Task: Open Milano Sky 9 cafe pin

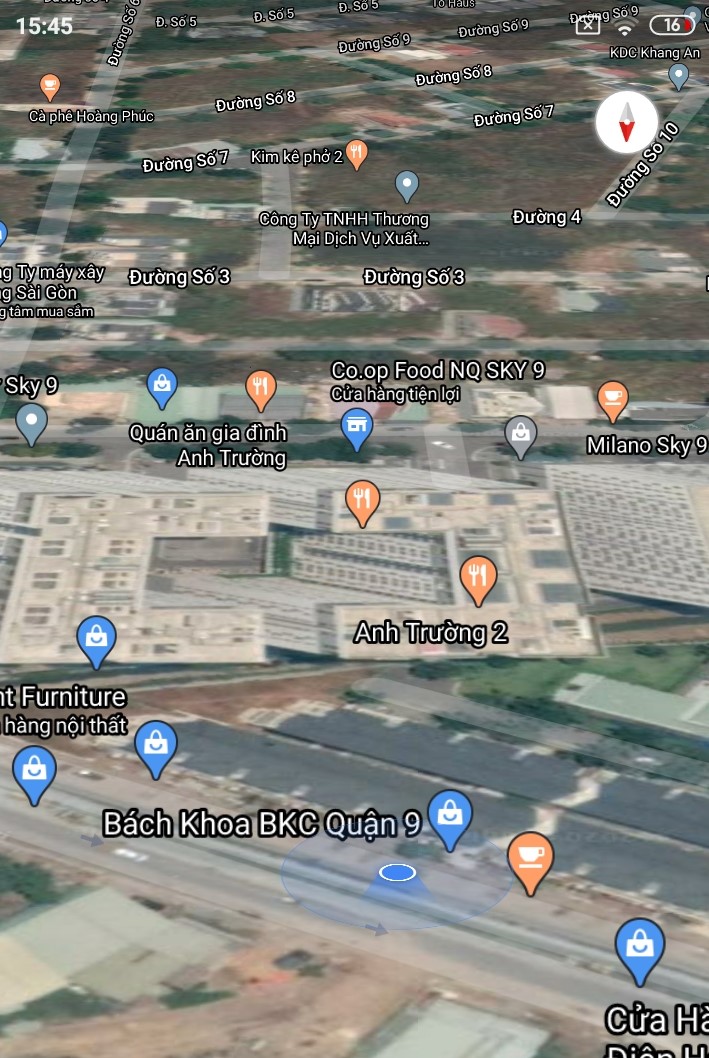Action: pos(613,399)
